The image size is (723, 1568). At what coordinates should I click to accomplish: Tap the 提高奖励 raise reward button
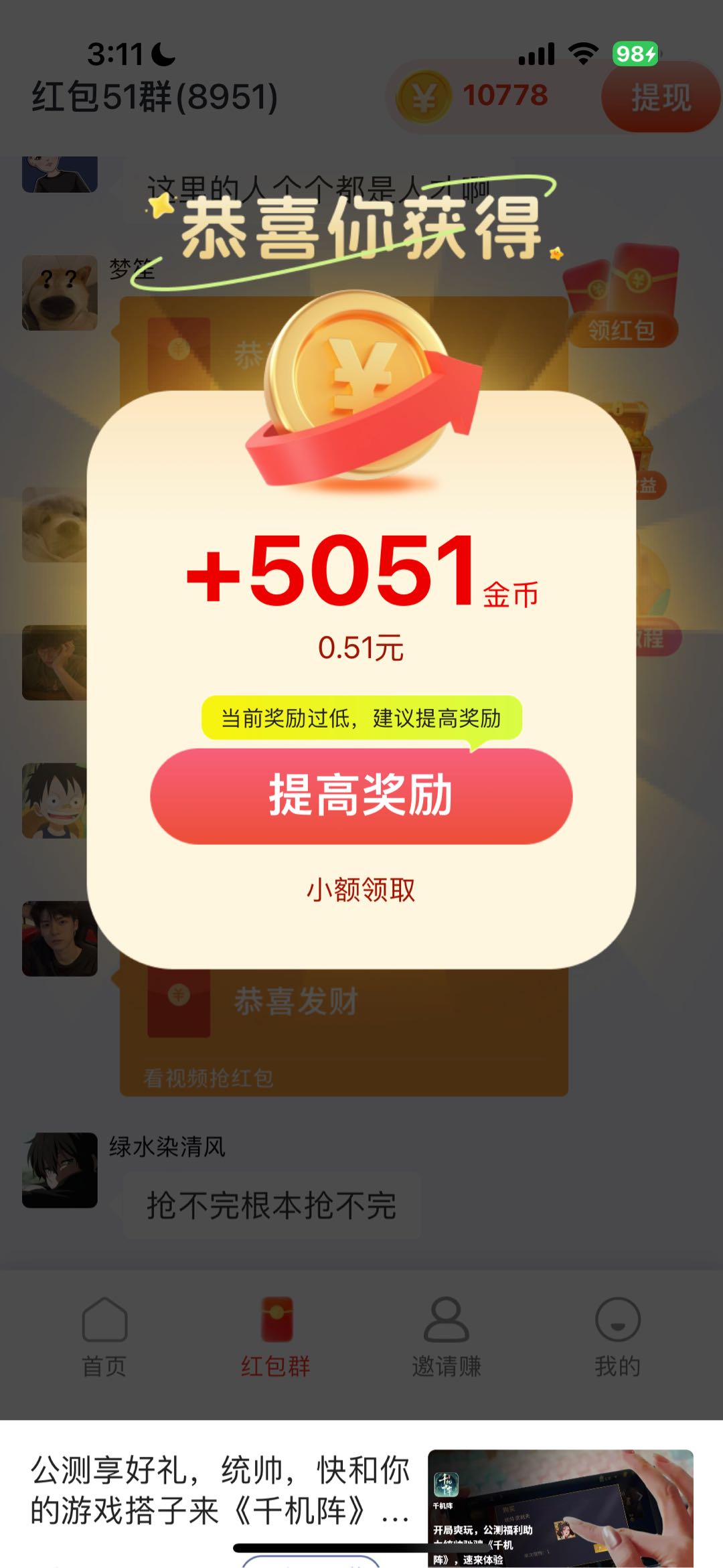coord(361,797)
